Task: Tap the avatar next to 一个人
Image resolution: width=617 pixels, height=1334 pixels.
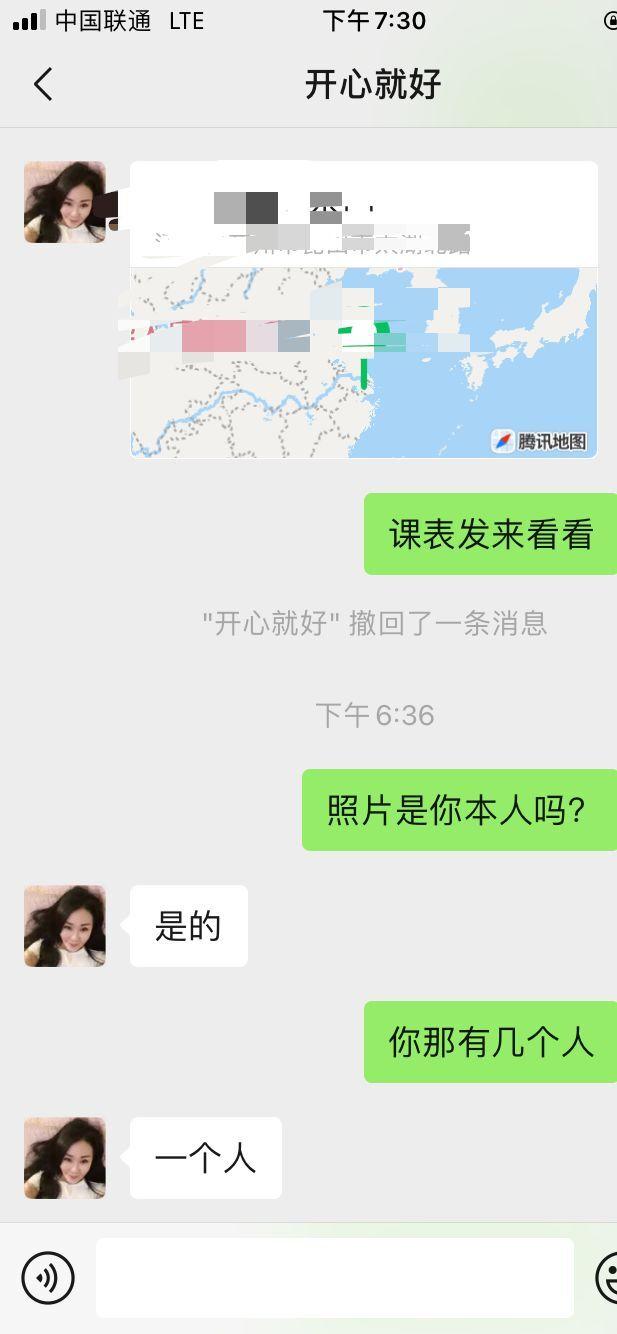Action: 65,1158
